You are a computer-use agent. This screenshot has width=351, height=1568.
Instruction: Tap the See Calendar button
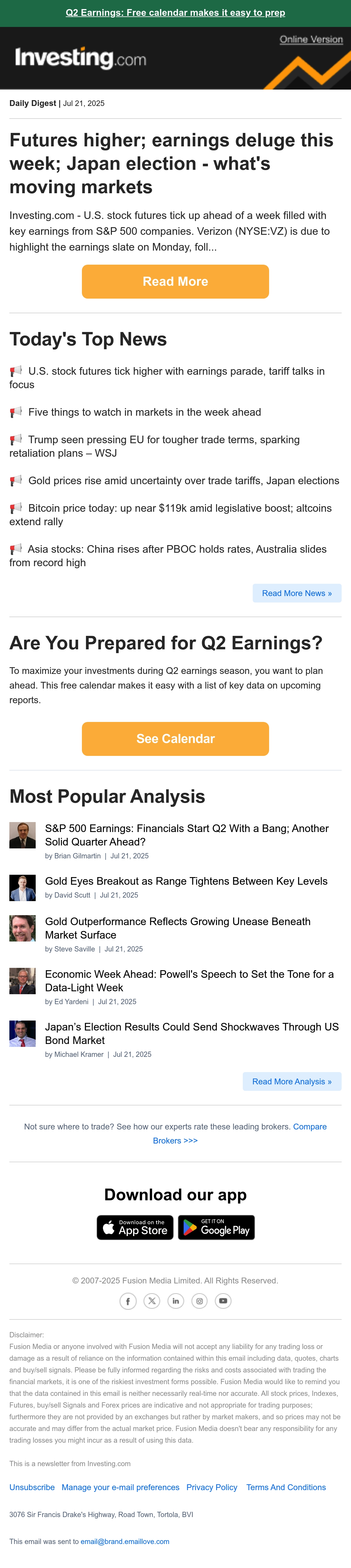pyautogui.click(x=175, y=739)
